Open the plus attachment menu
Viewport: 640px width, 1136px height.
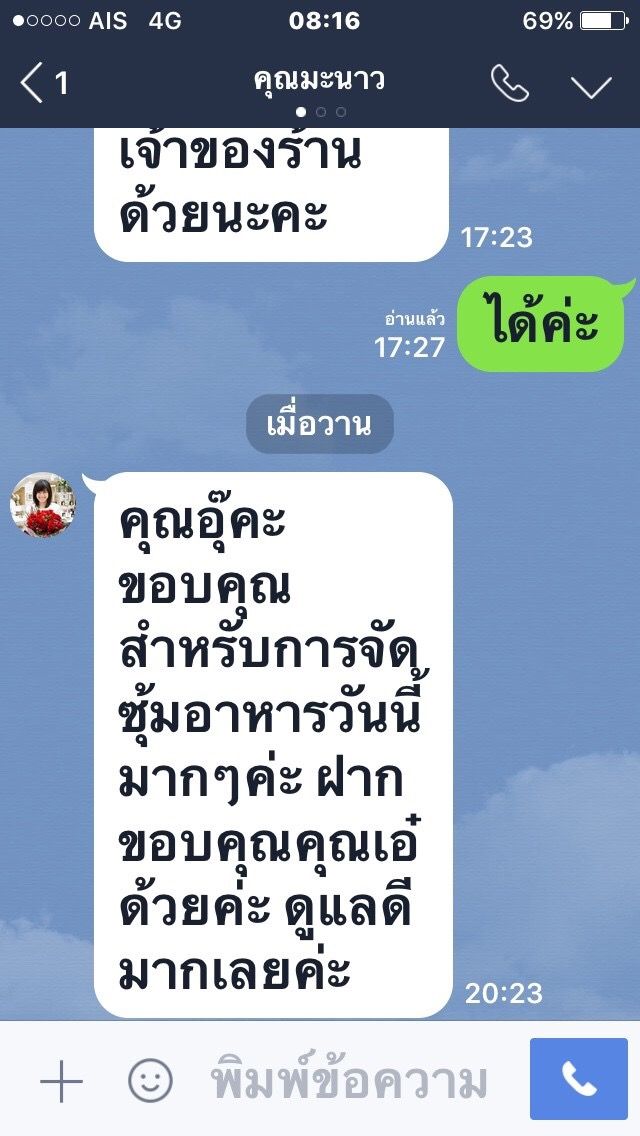[x=61, y=1081]
